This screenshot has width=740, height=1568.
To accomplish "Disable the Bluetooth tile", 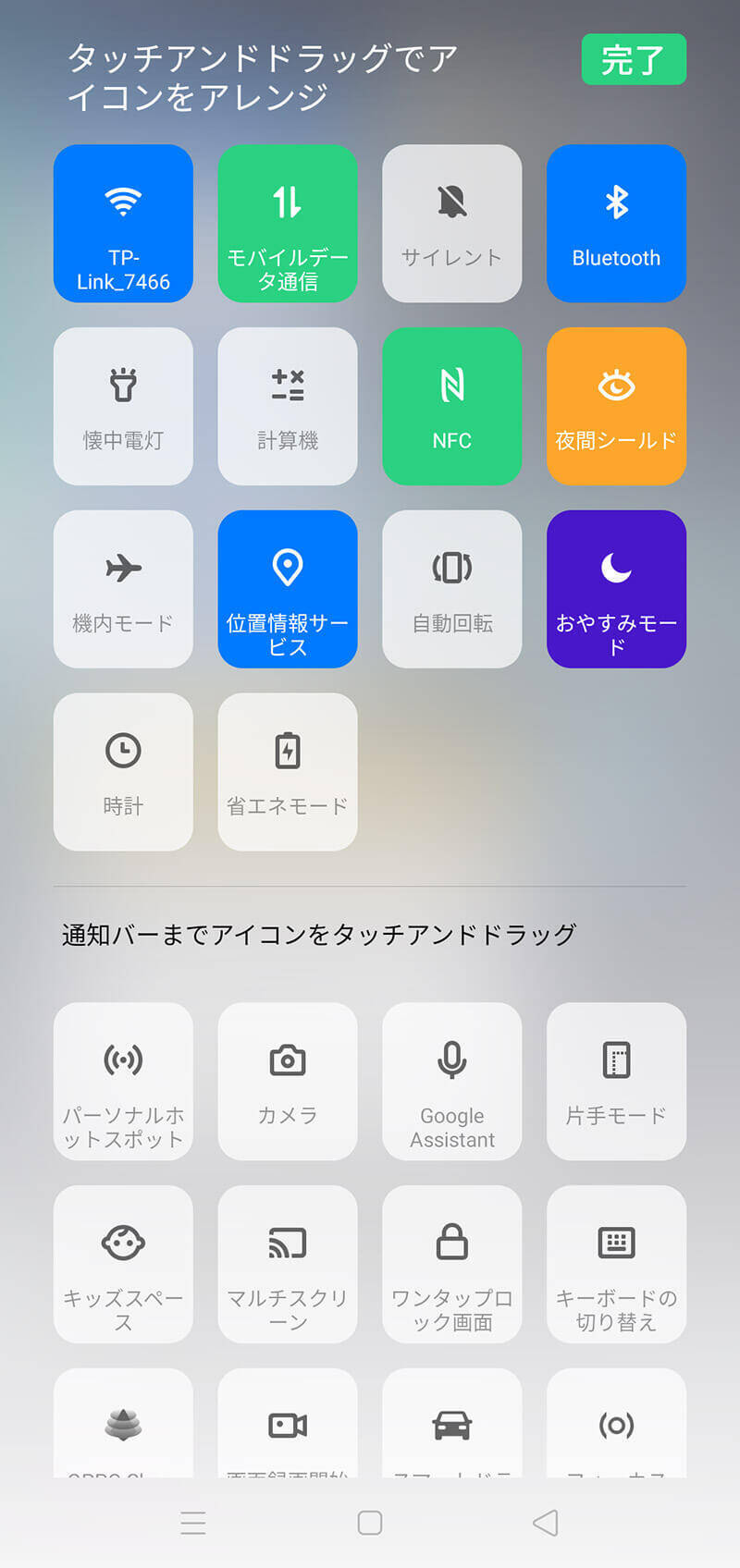I will coord(616,223).
